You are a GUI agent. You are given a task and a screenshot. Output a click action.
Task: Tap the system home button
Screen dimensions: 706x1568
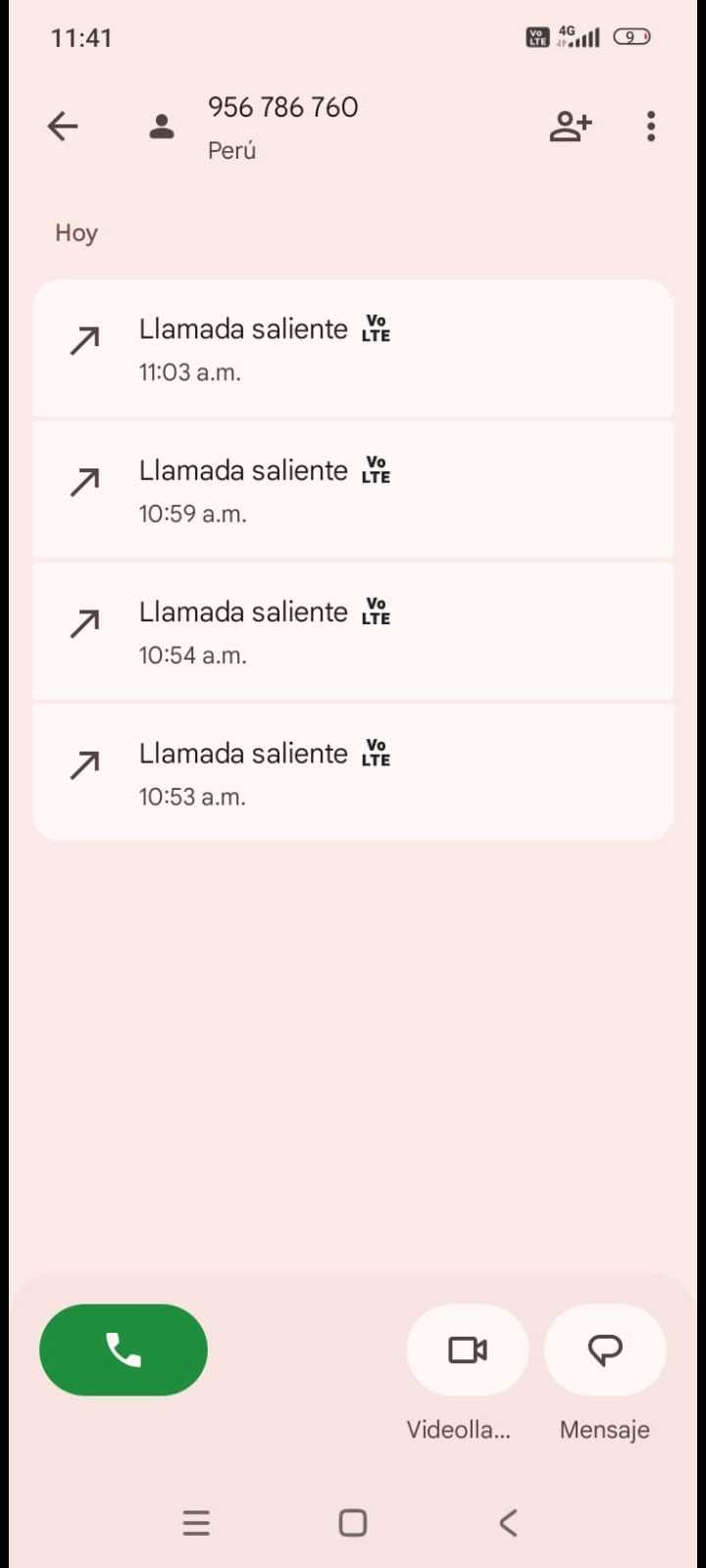[353, 1523]
